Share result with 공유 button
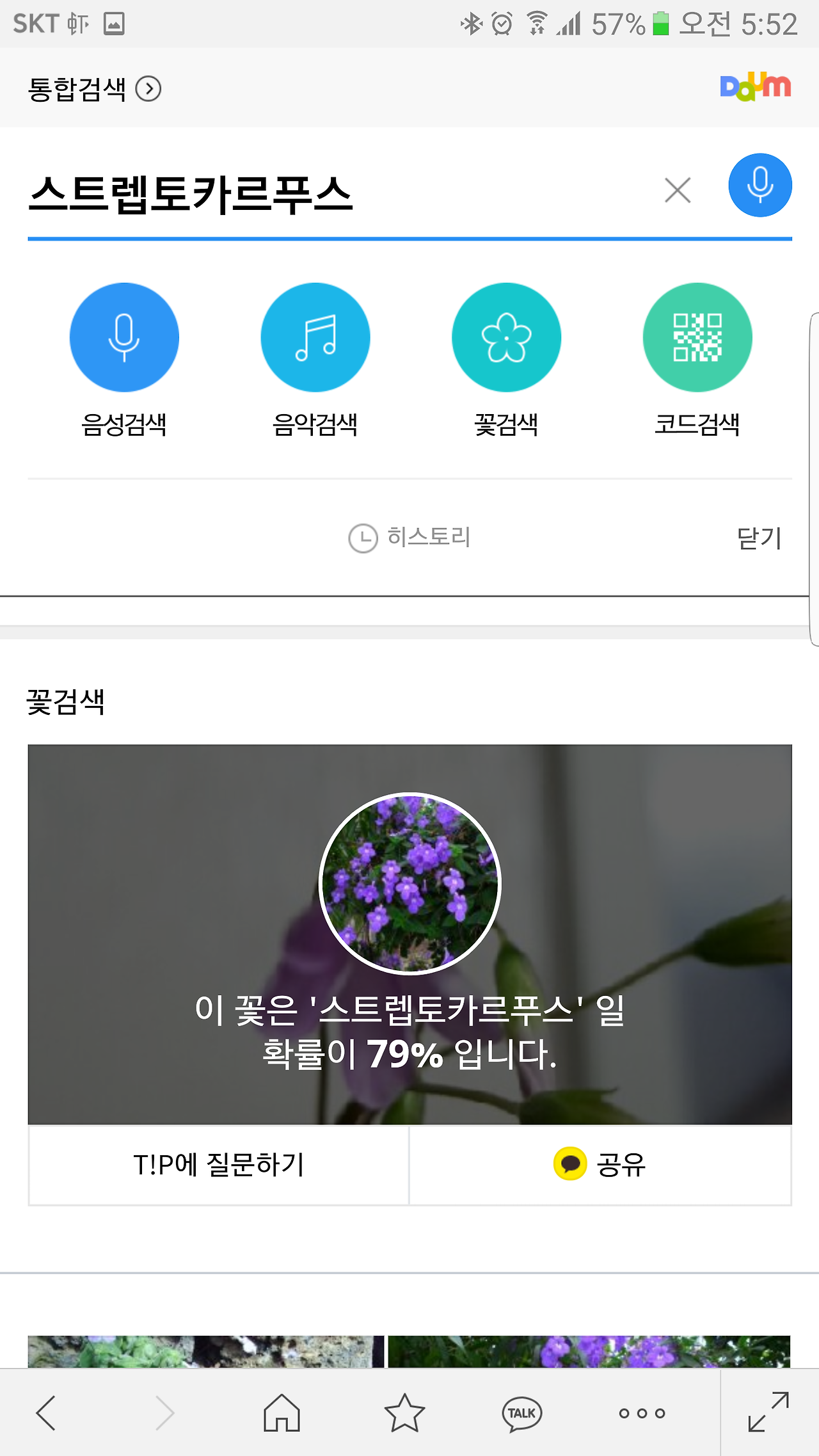 600,1165
